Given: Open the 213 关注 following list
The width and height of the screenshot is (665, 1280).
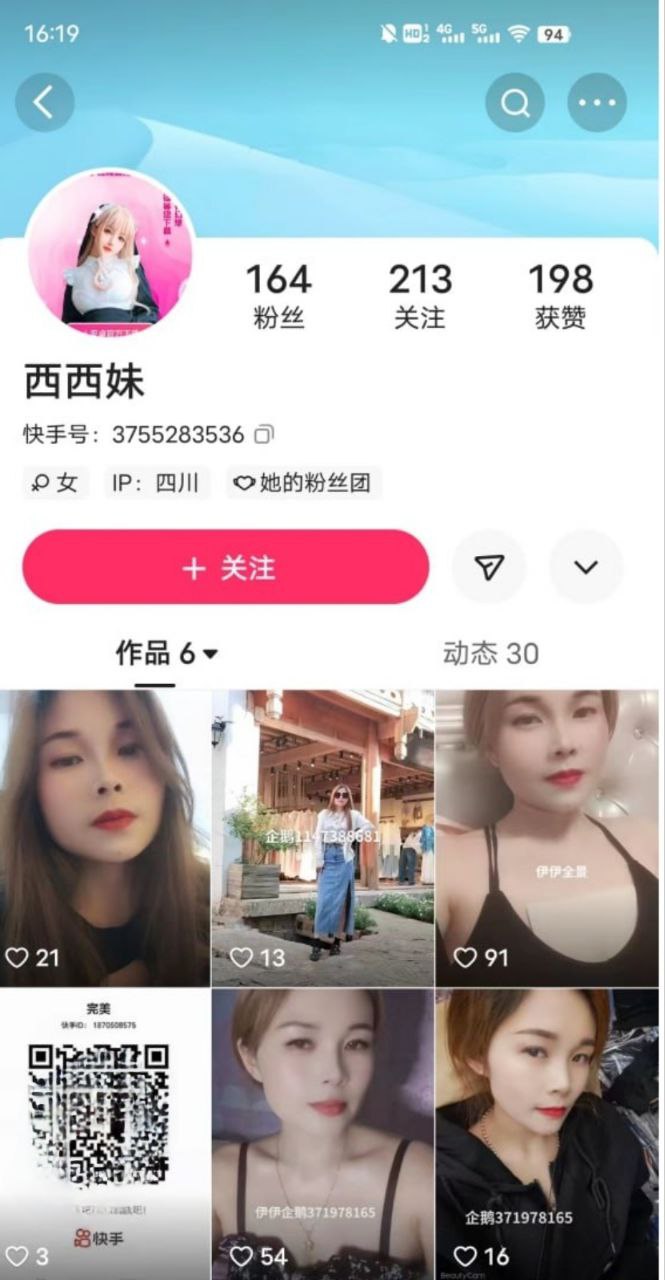Looking at the screenshot, I should 420,295.
